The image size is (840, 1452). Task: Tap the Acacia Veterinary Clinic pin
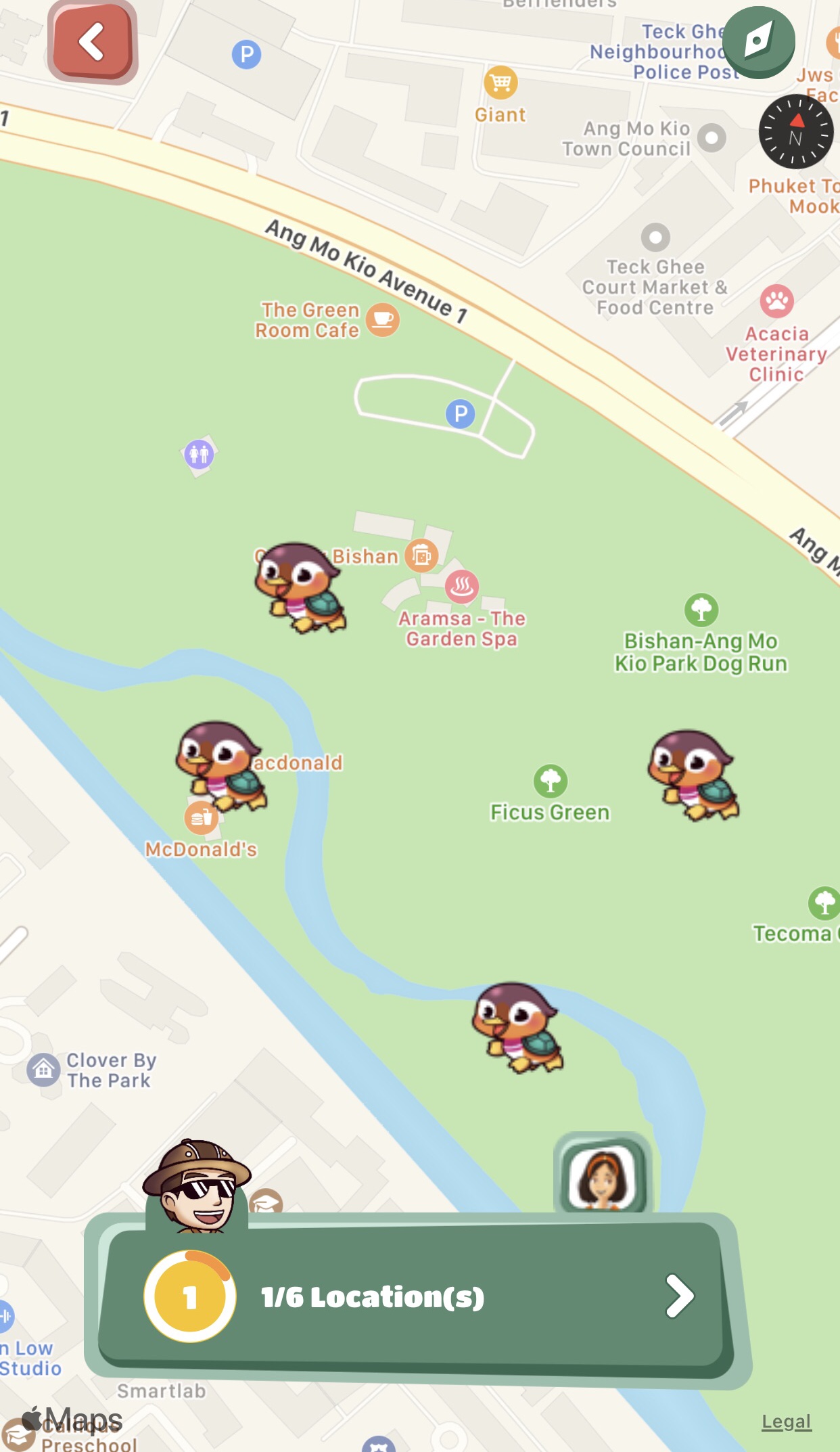pos(776,301)
